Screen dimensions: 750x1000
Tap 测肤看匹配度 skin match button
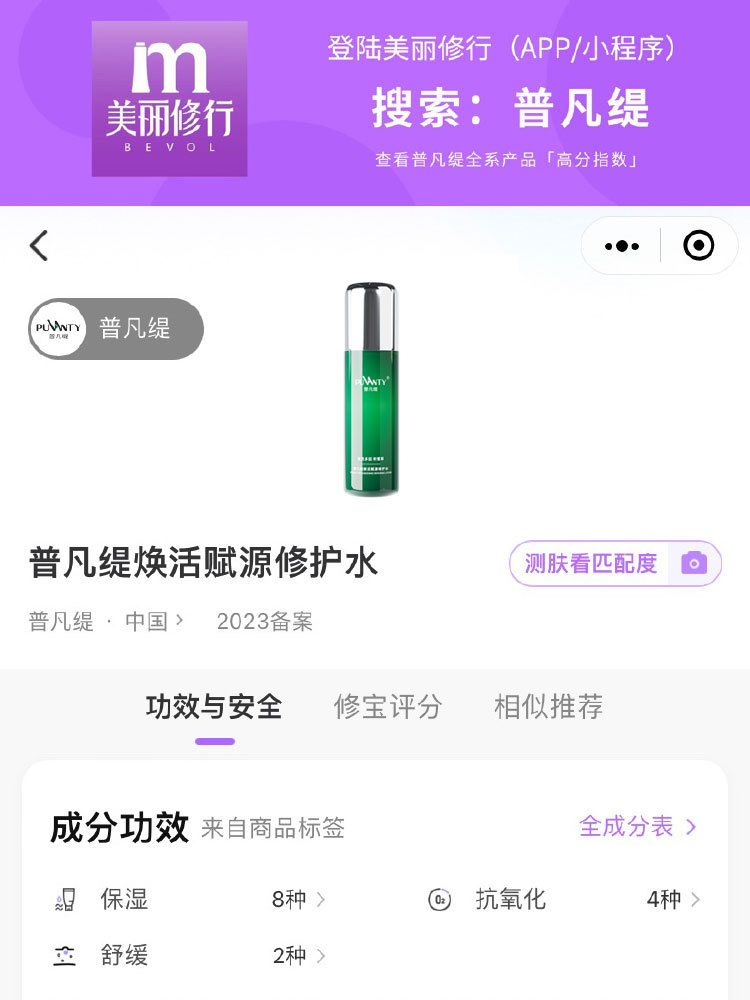(615, 564)
